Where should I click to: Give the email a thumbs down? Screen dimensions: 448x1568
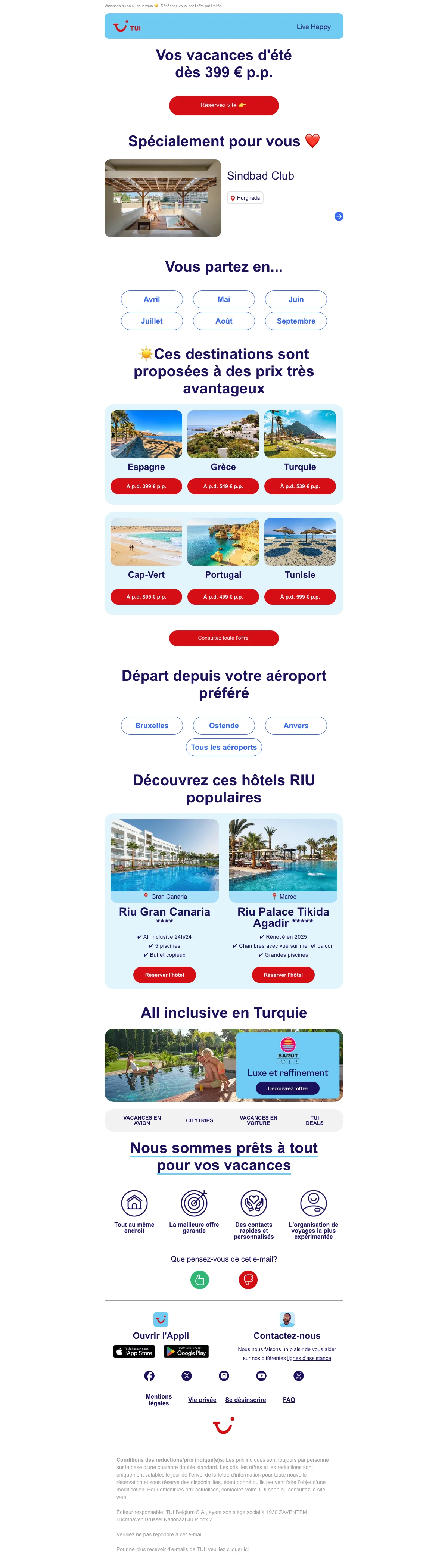point(248,1279)
